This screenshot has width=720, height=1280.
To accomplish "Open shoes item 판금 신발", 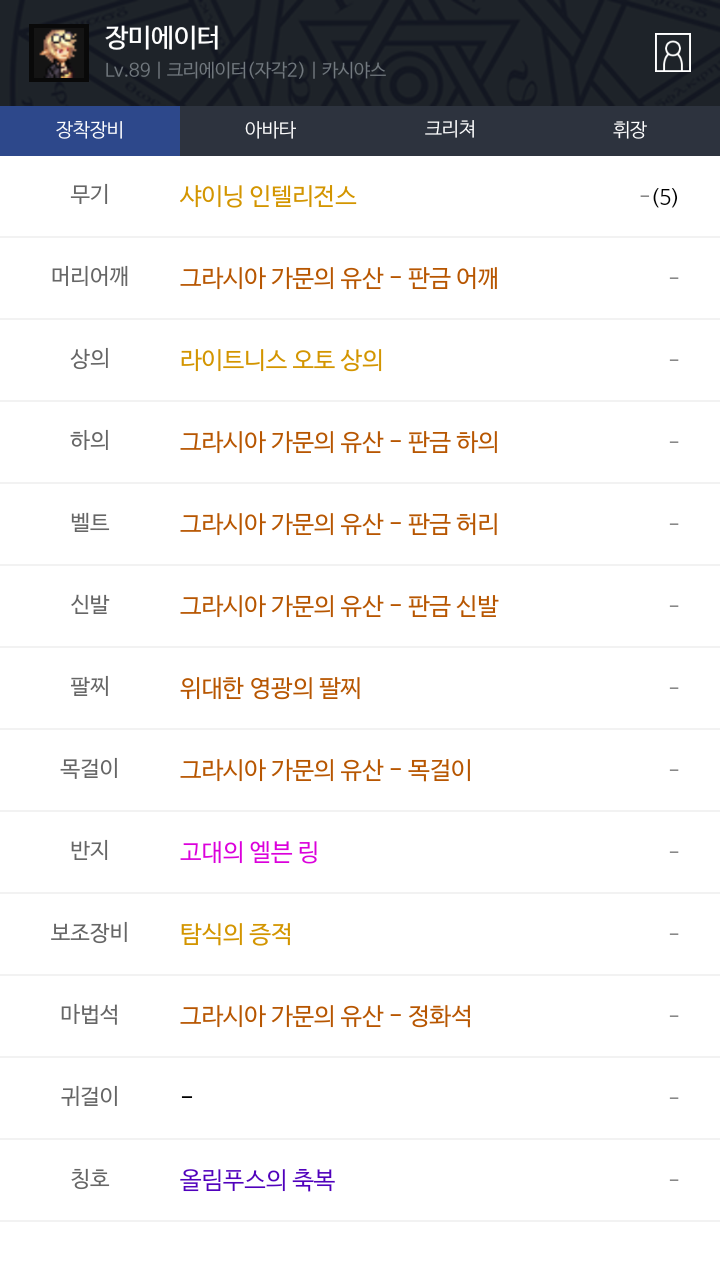I will pyautogui.click(x=339, y=606).
